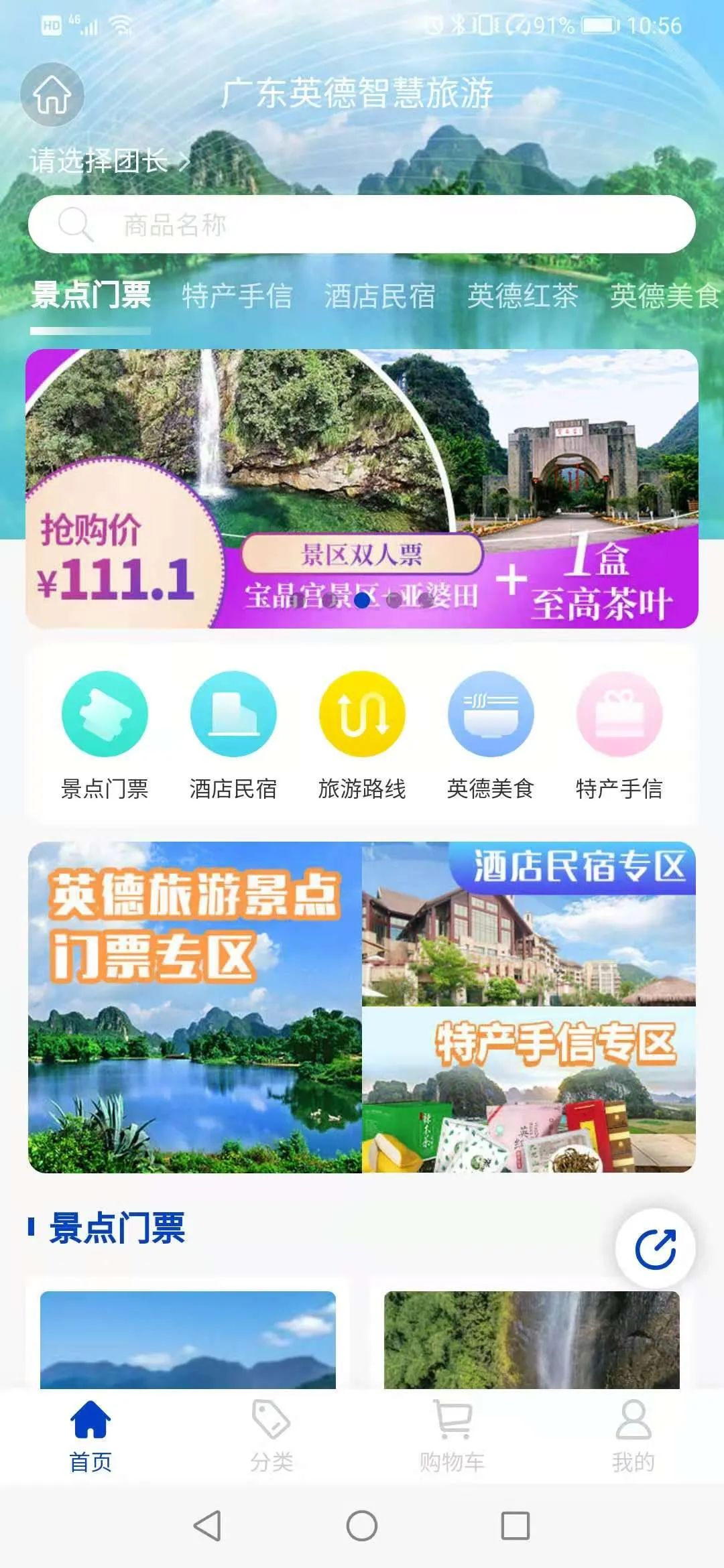Viewport: 724px width, 1568px height.
Task: Open 购物车 in bottom navigation
Action: tap(452, 1435)
